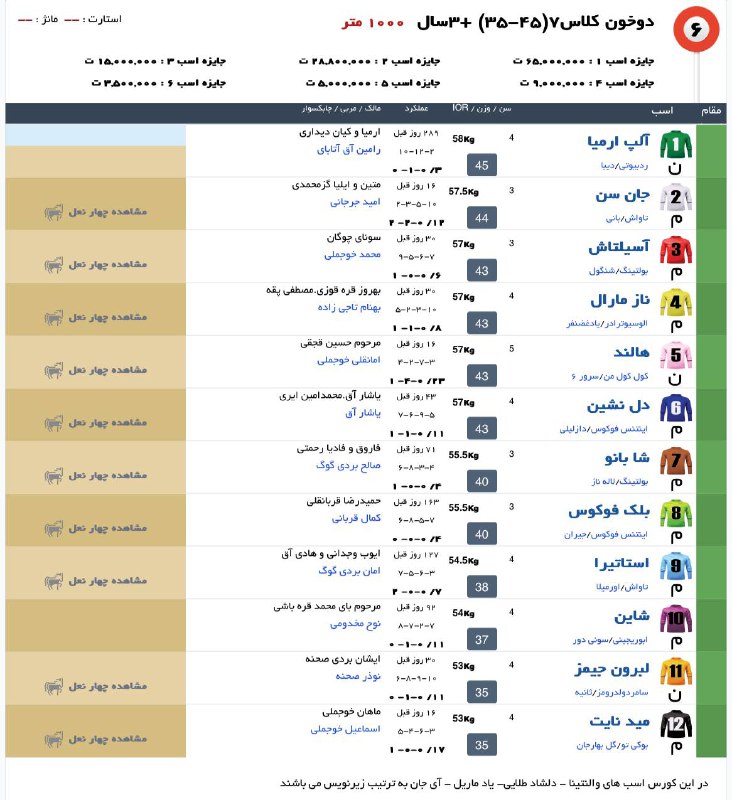Open jockey link رامین آق آتابای
Viewport: 732px width, 800px height.
point(342,149)
